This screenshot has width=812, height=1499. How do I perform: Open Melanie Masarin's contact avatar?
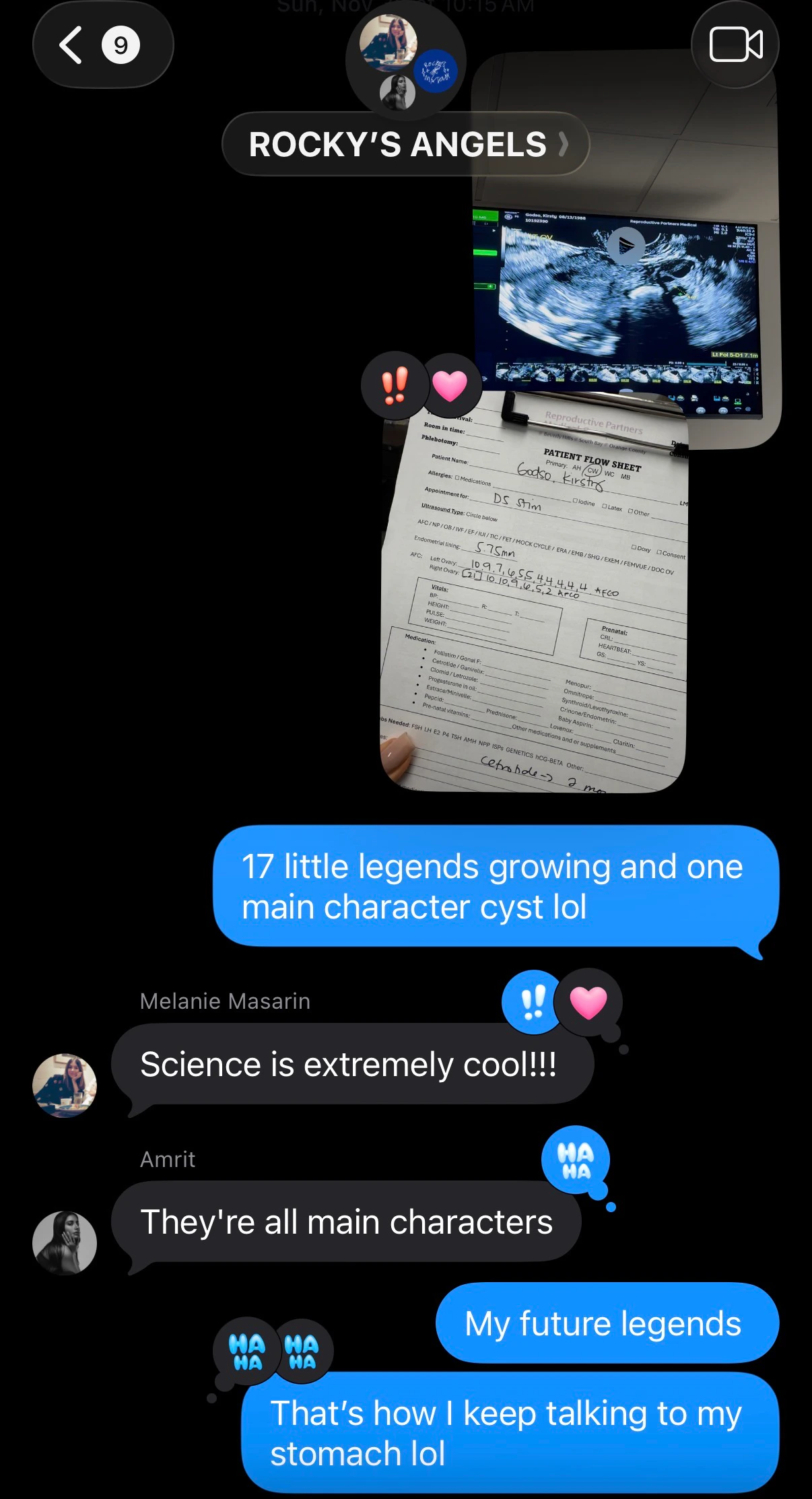[x=65, y=1085]
